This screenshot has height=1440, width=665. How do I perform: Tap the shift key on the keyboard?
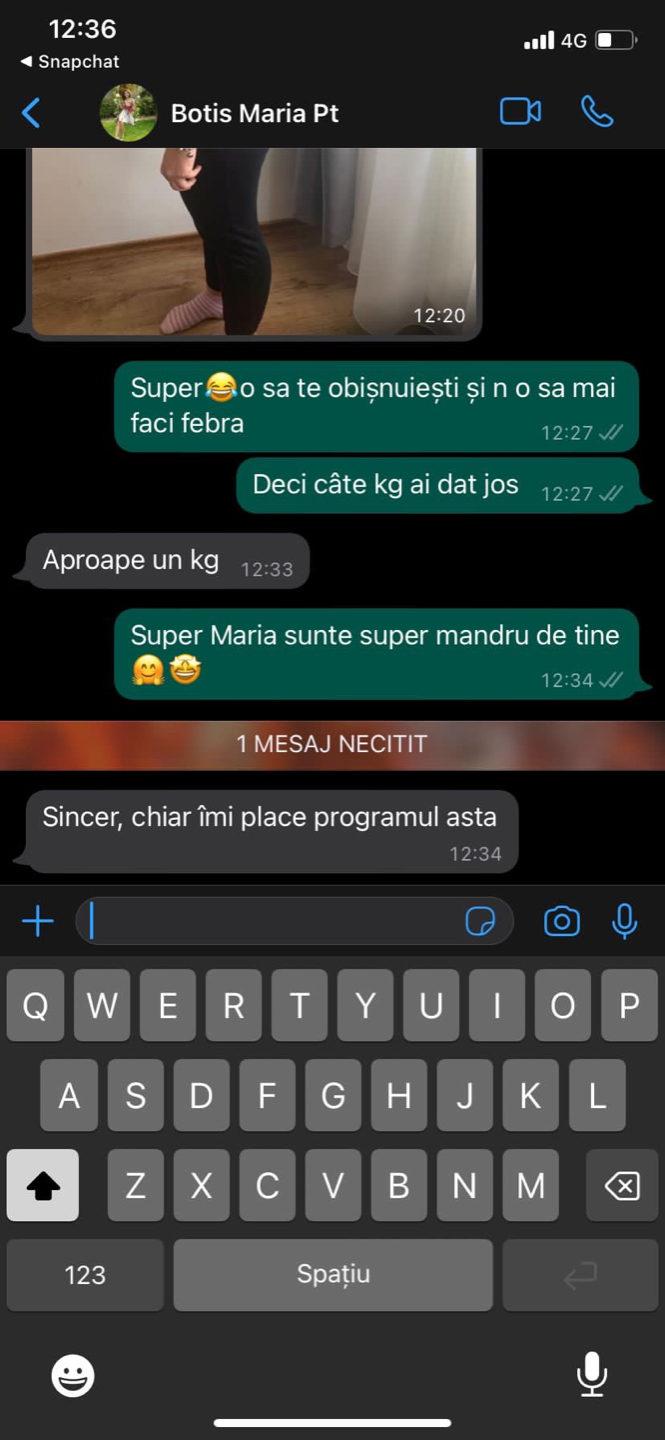pyautogui.click(x=43, y=1185)
